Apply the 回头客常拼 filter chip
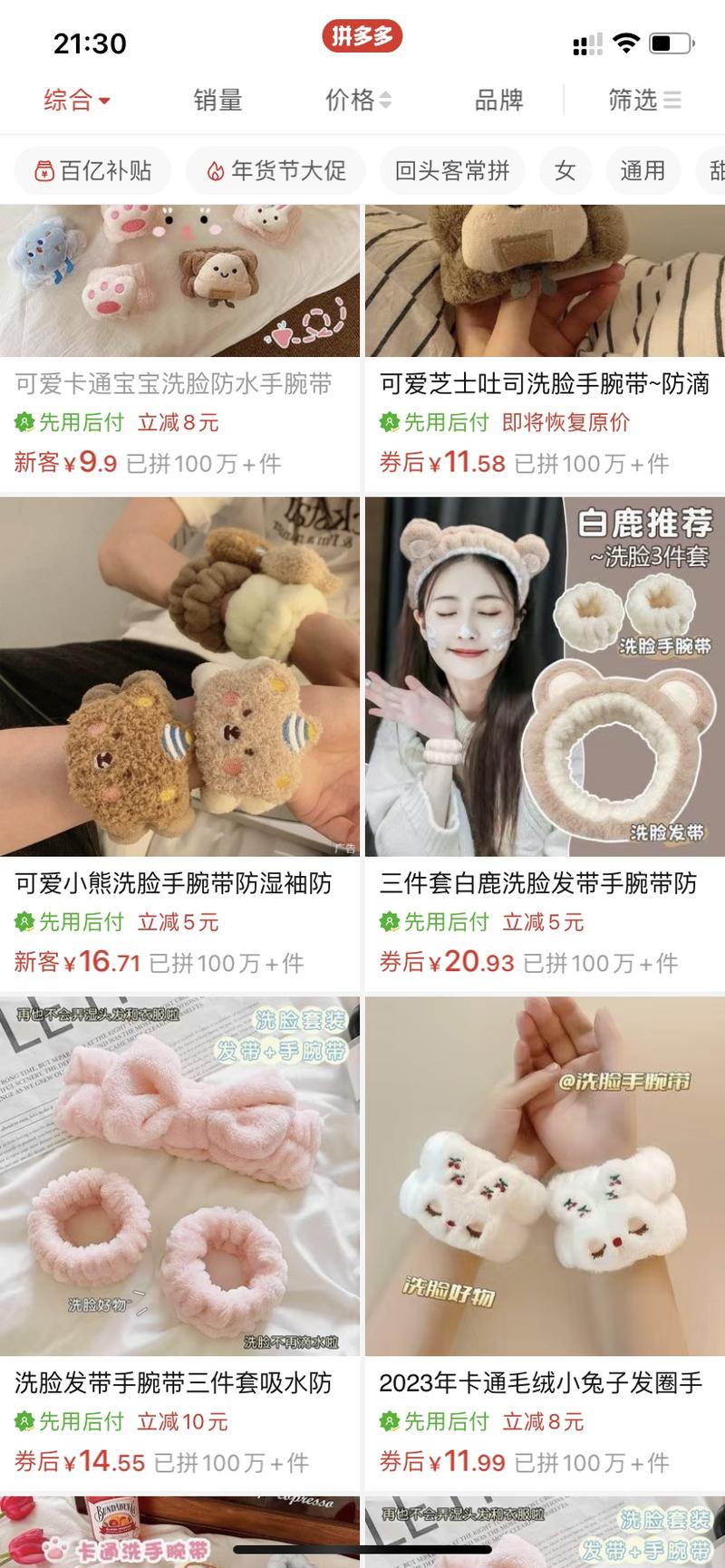This screenshot has height=1568, width=725. [451, 170]
